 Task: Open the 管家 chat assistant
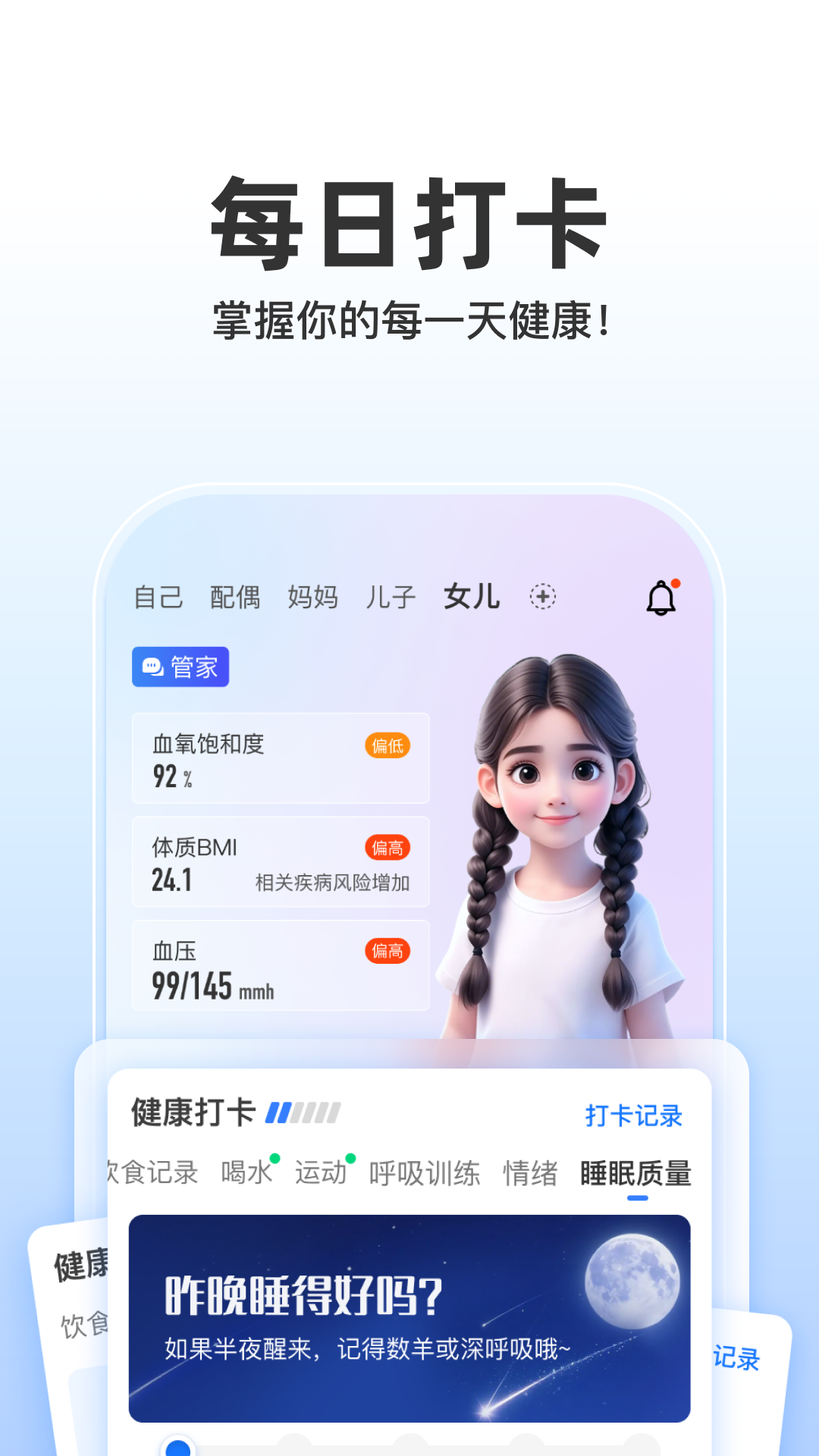[x=180, y=667]
